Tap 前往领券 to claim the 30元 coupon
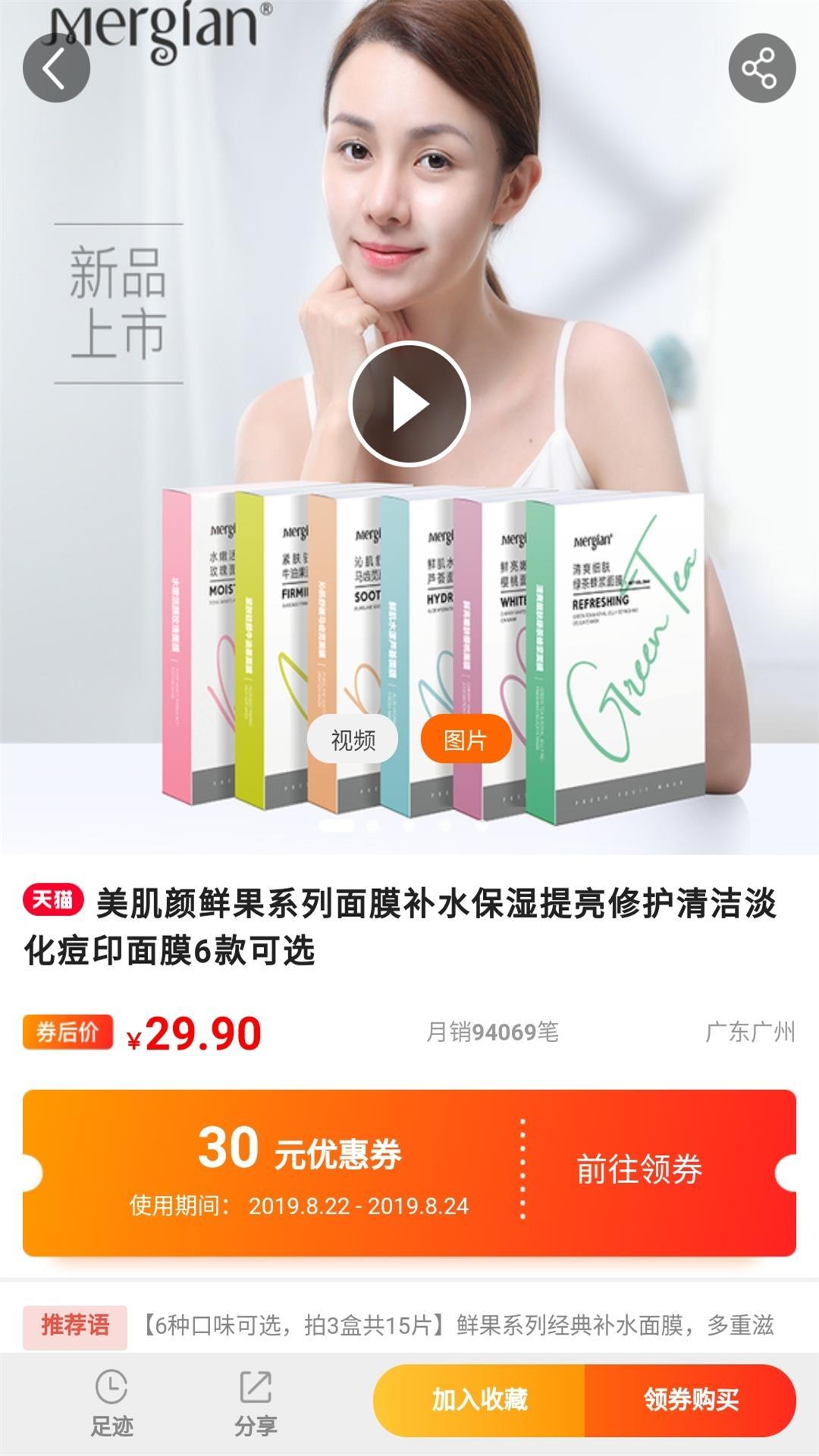Image resolution: width=819 pixels, height=1456 pixels. click(x=639, y=1169)
